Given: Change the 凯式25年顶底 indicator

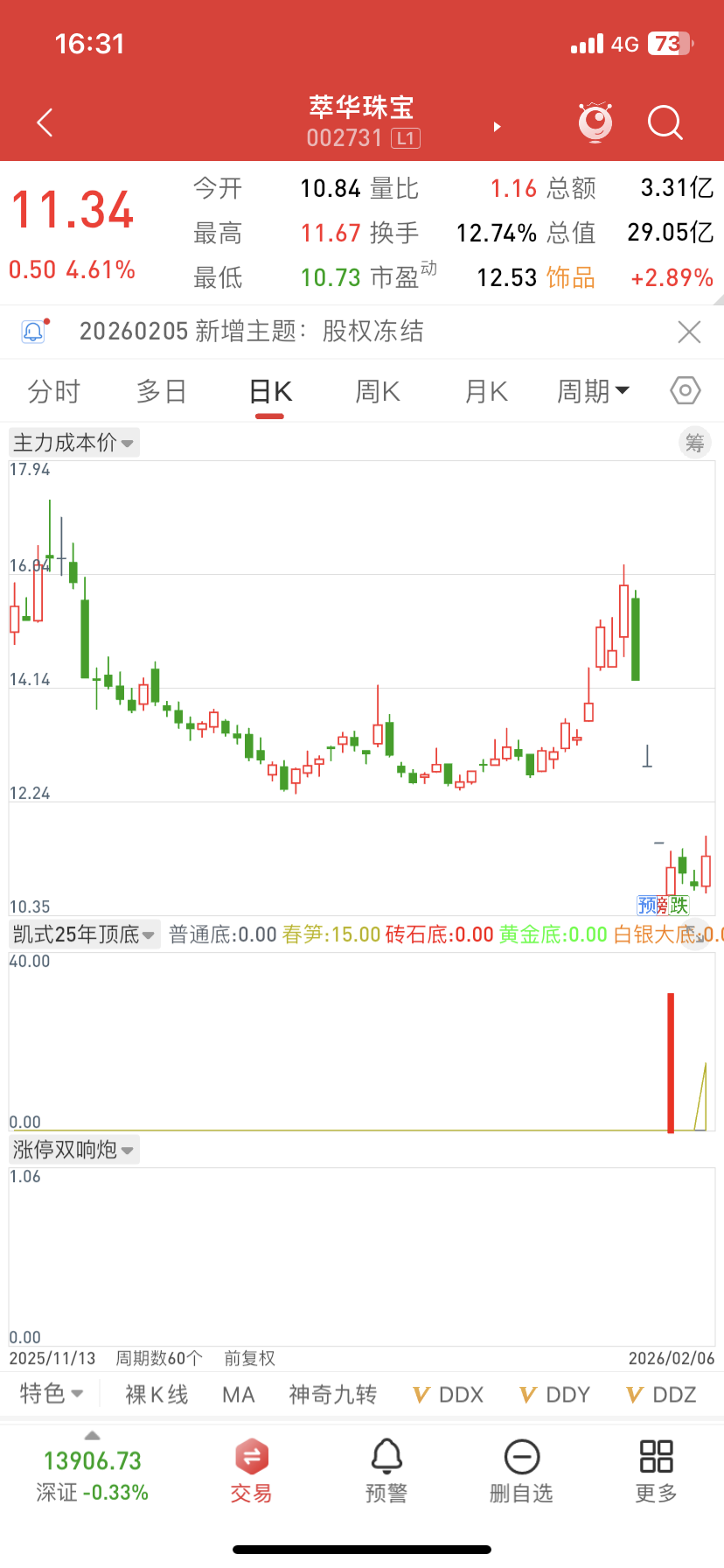Looking at the screenshot, I should 84,934.
